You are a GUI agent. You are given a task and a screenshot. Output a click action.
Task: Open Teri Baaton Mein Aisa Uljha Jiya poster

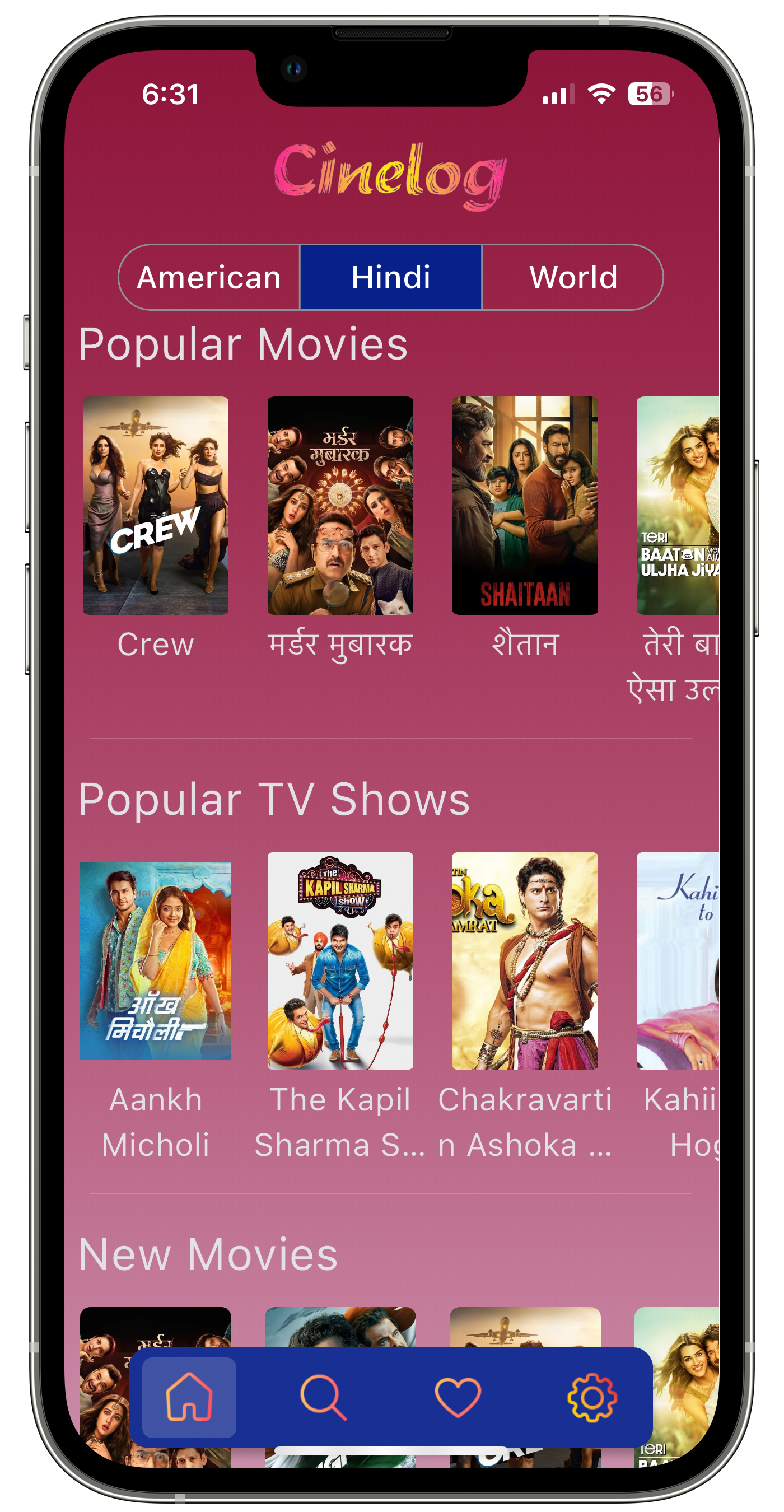coord(678,505)
